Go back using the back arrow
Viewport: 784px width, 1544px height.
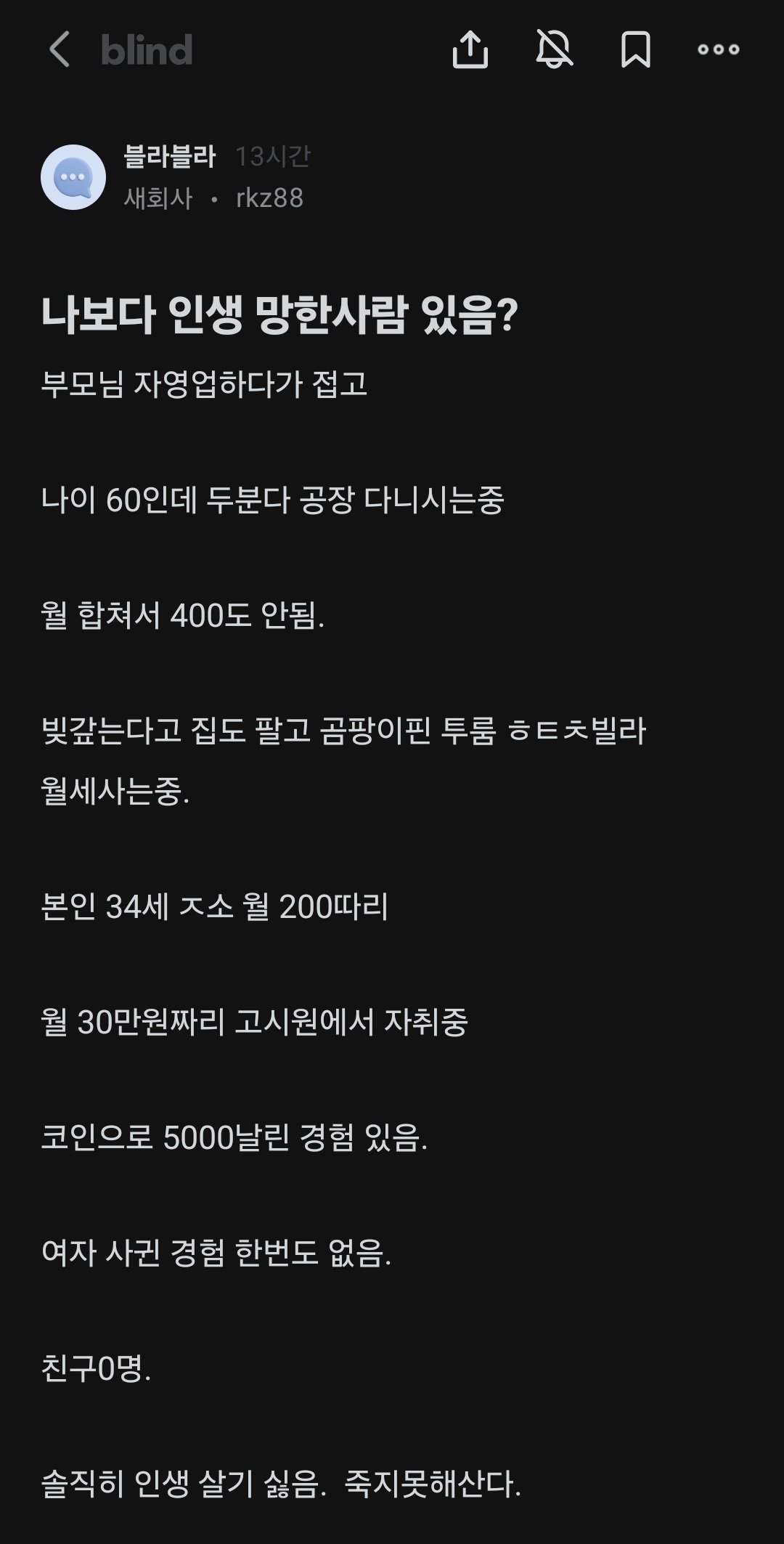point(60,49)
